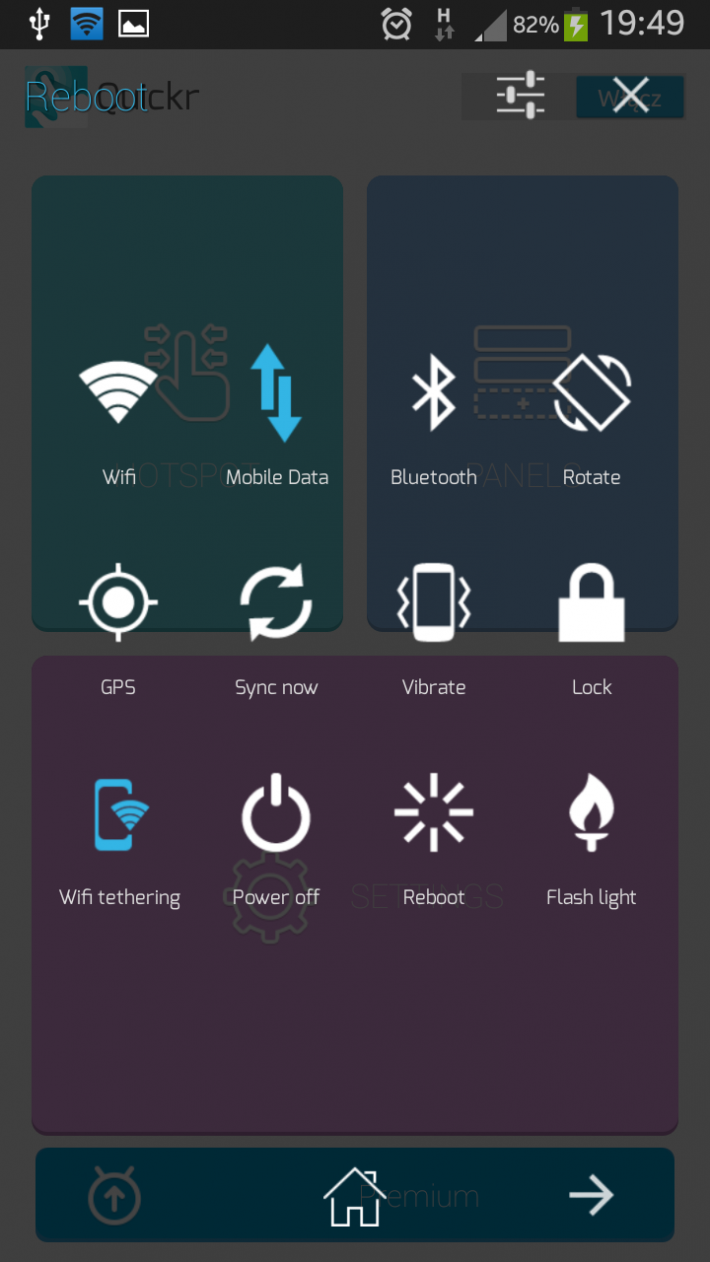Enable GPS location
This screenshot has height=1262, width=710.
[x=118, y=603]
